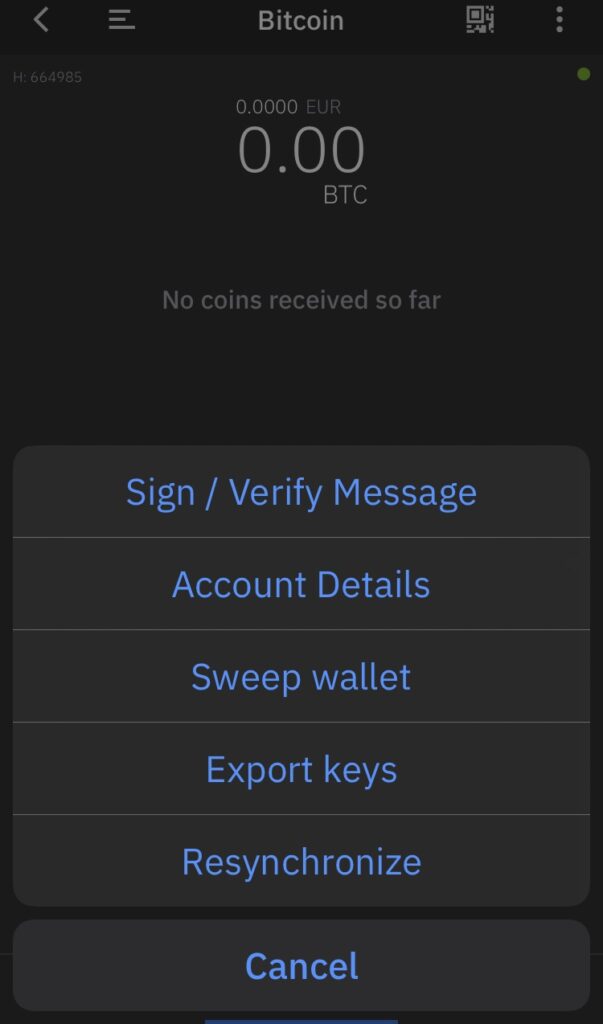Image resolution: width=603 pixels, height=1024 pixels.
Task: Go back with the arrow icon
Action: (41, 20)
